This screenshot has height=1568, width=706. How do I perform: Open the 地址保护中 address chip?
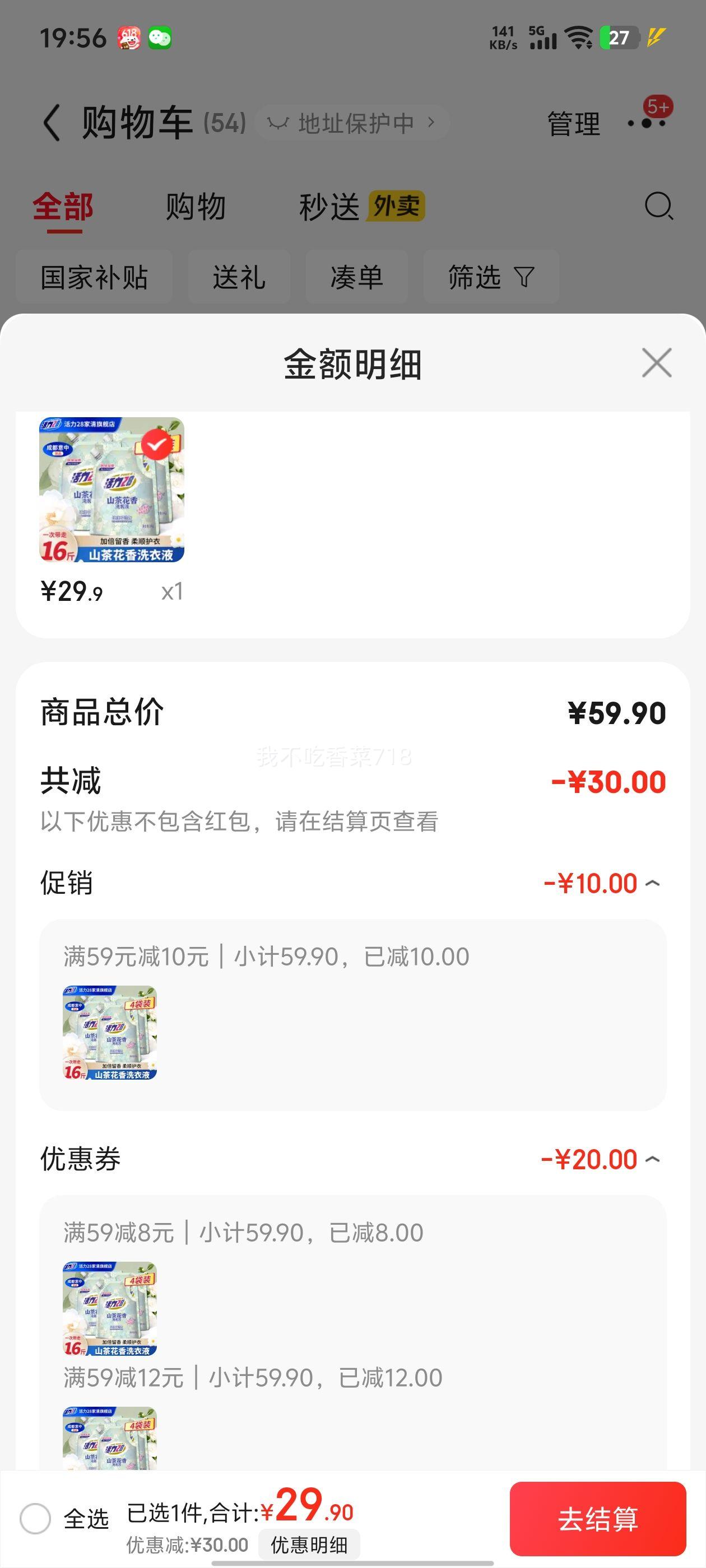click(x=352, y=123)
